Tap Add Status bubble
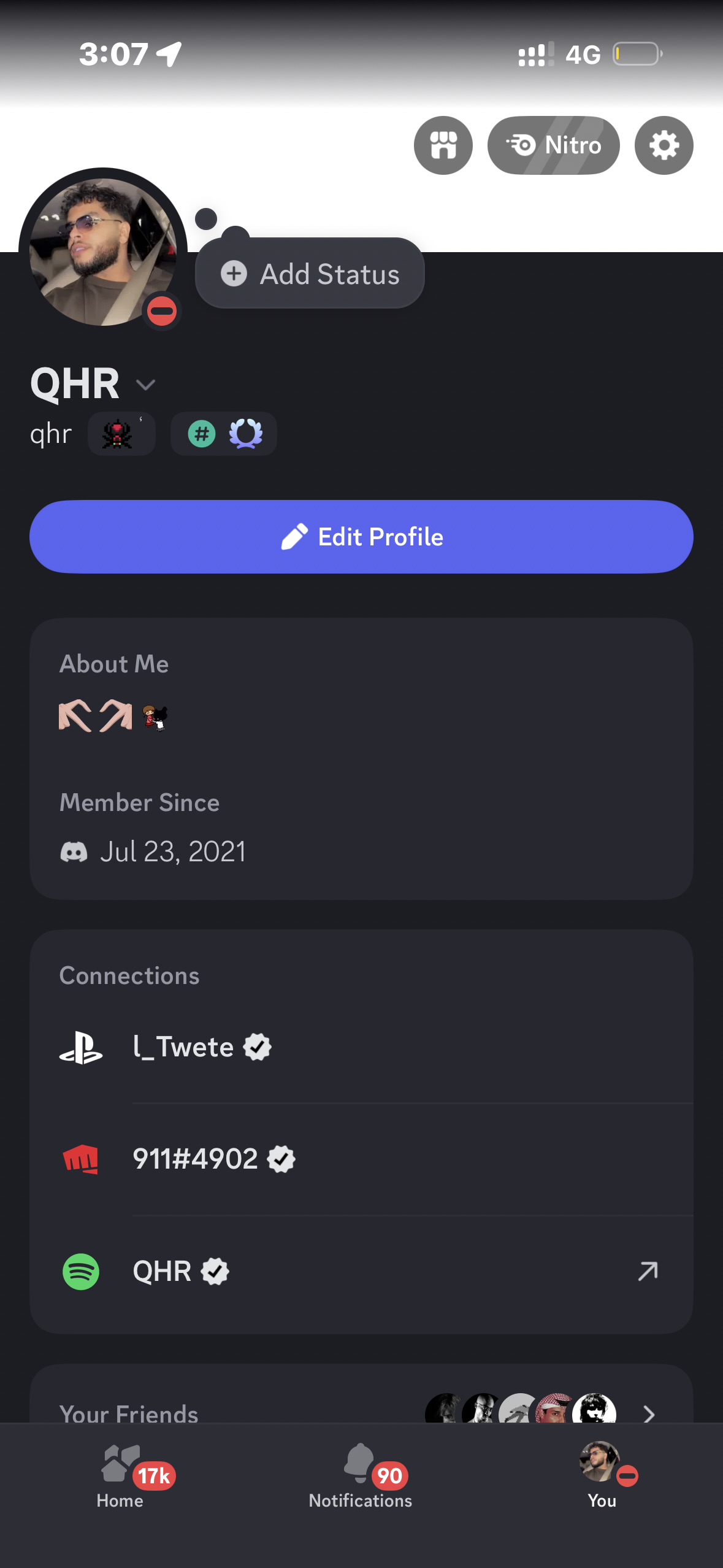This screenshot has height=1568, width=723. click(x=310, y=274)
